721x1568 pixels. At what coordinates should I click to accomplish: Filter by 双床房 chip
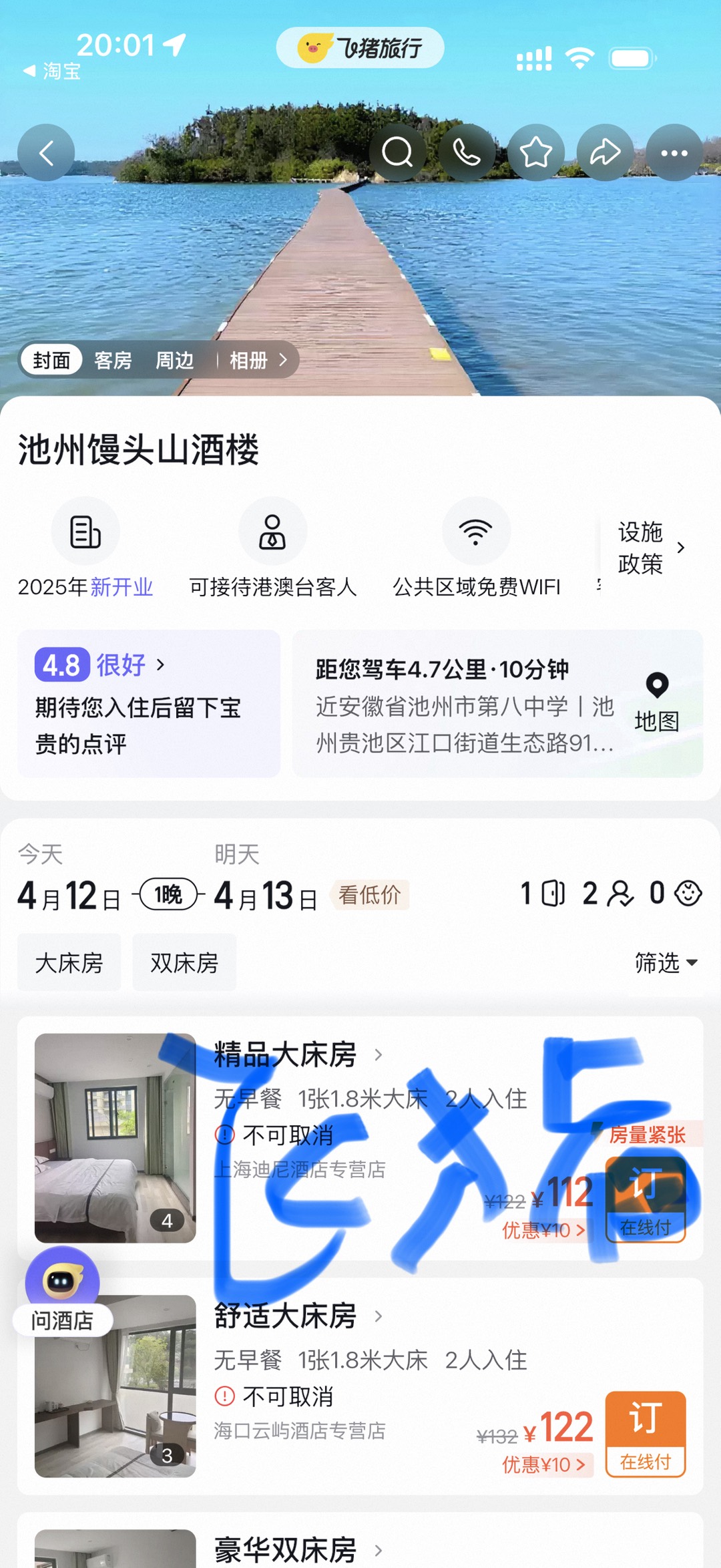(x=184, y=962)
